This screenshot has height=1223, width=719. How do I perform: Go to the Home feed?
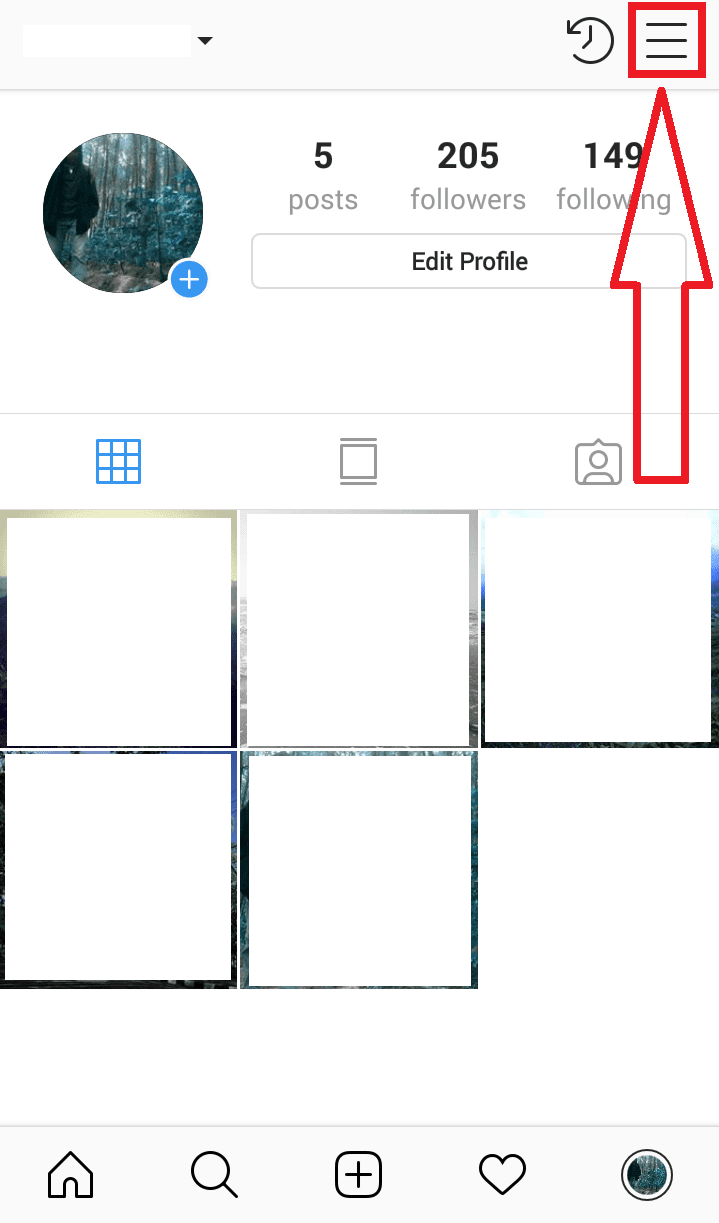[x=70, y=1174]
